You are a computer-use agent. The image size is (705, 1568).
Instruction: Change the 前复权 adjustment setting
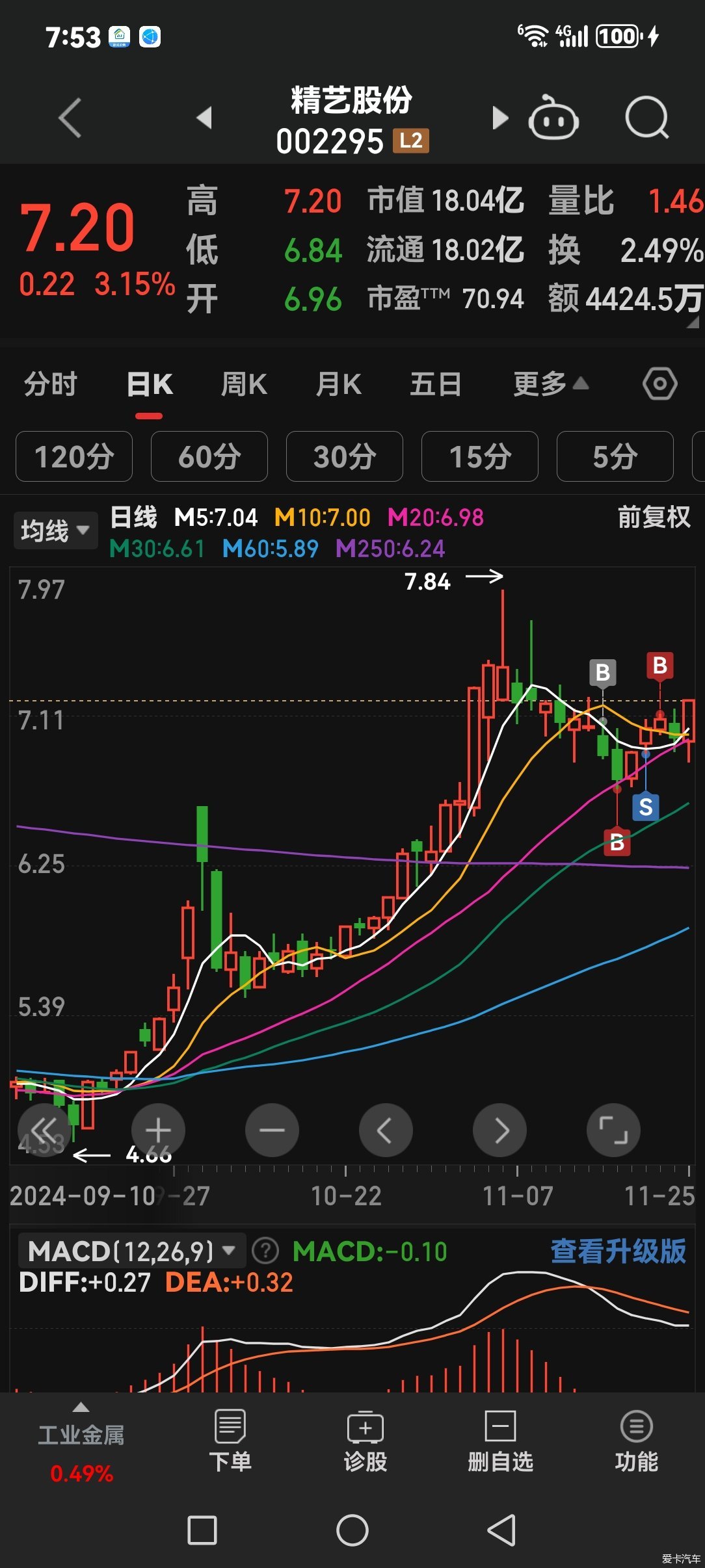tap(653, 517)
